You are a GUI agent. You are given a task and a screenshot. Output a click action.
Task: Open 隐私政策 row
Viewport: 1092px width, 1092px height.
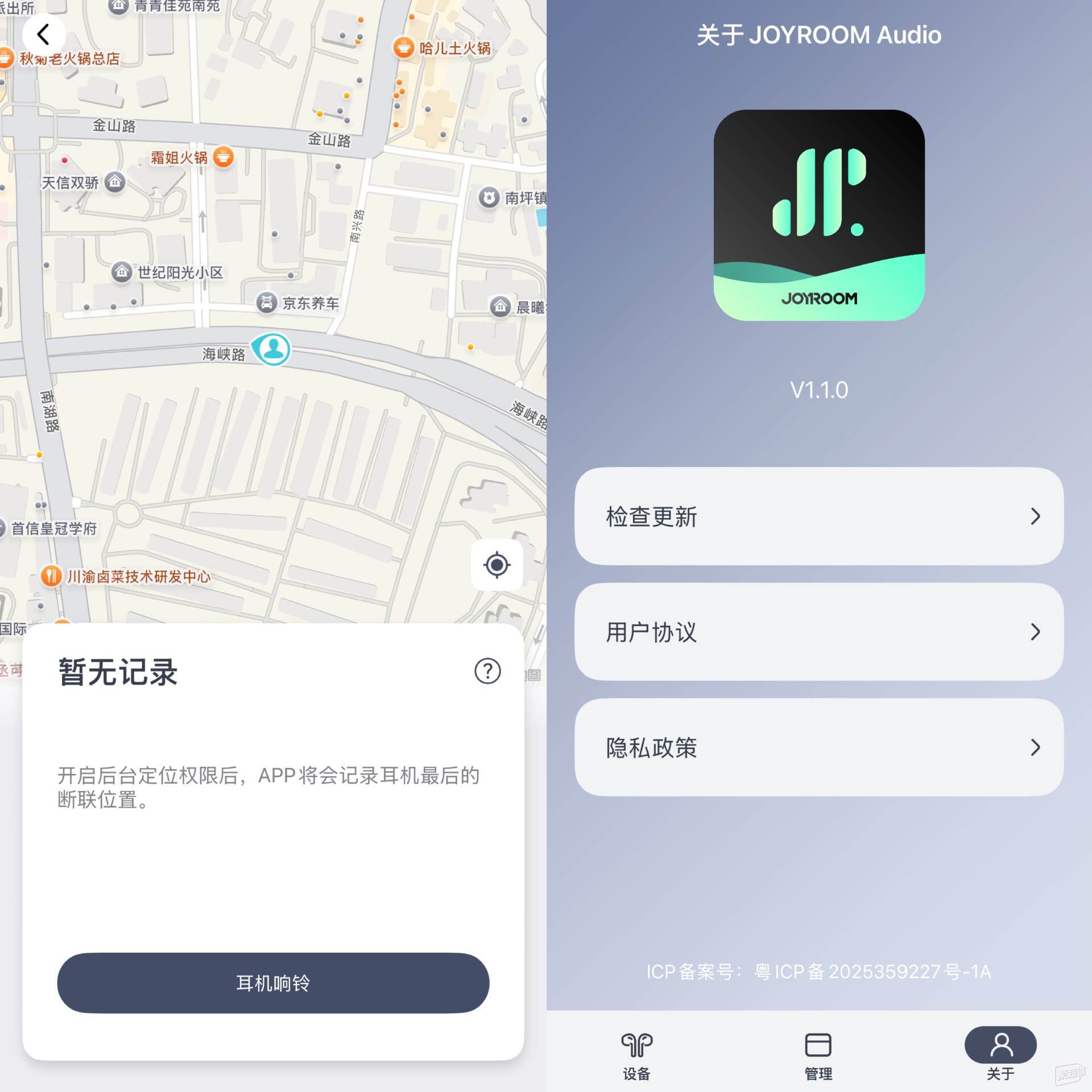[x=818, y=747]
